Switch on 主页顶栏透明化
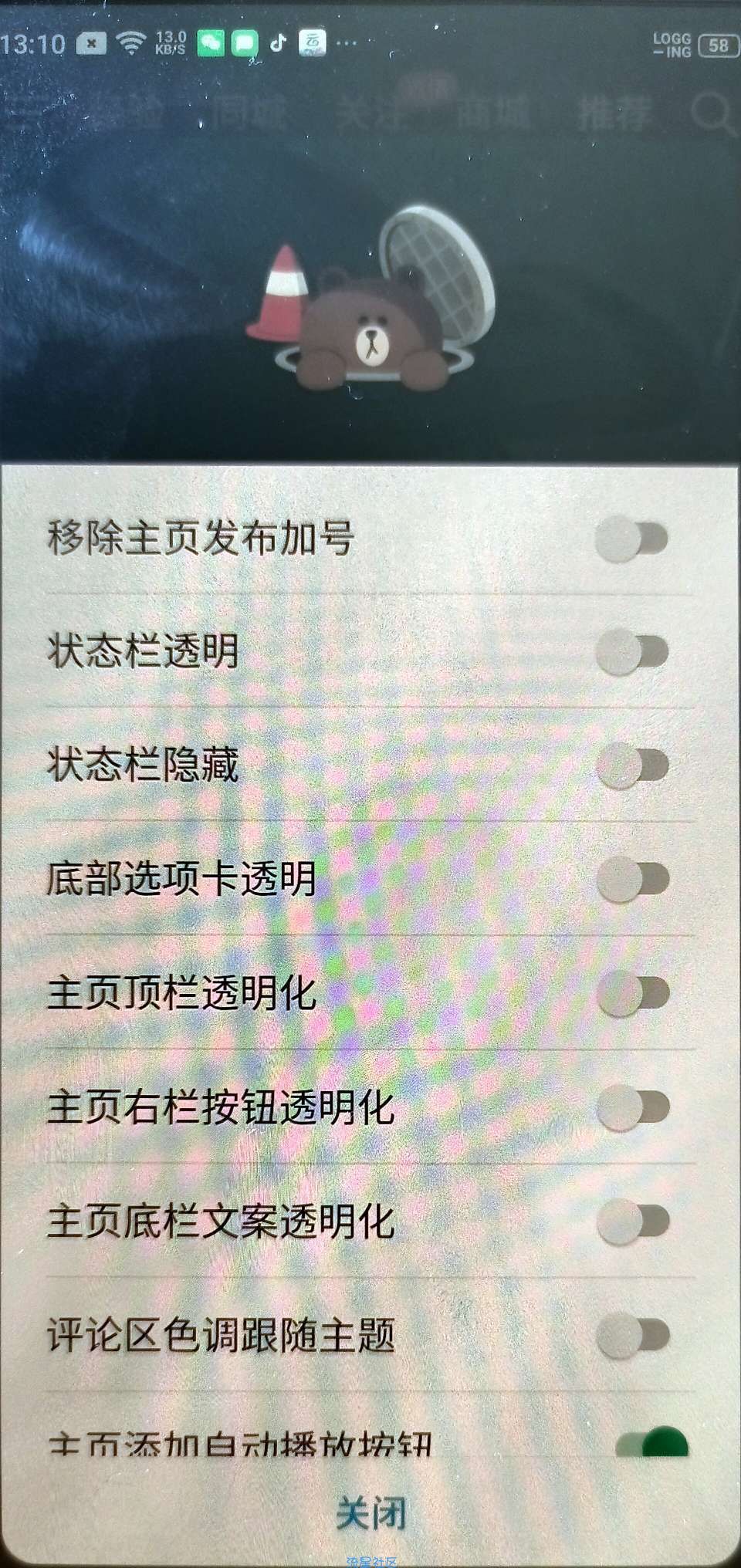Screen dimensions: 741x1568 click(x=631, y=993)
